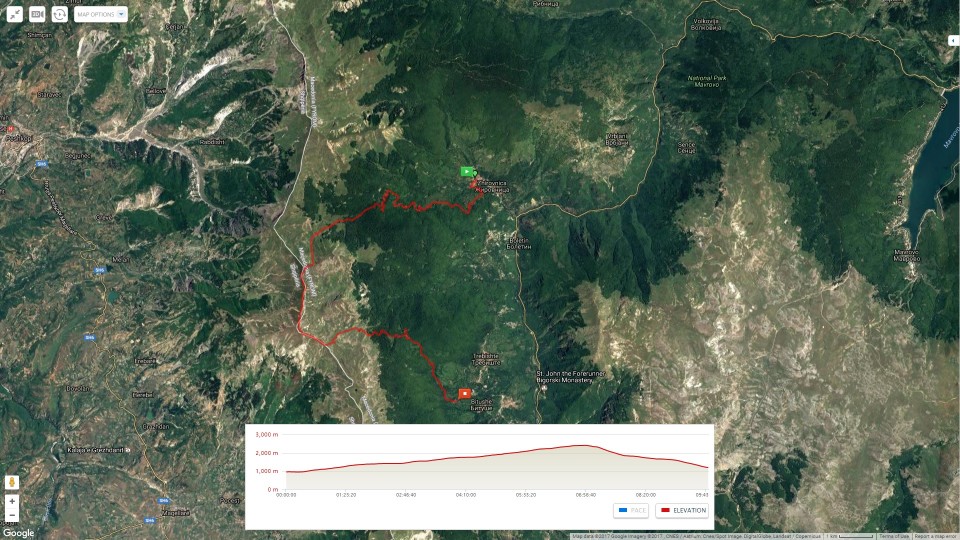The width and height of the screenshot is (960, 540).
Task: Open the Map Options dropdown
Action: 101,14
